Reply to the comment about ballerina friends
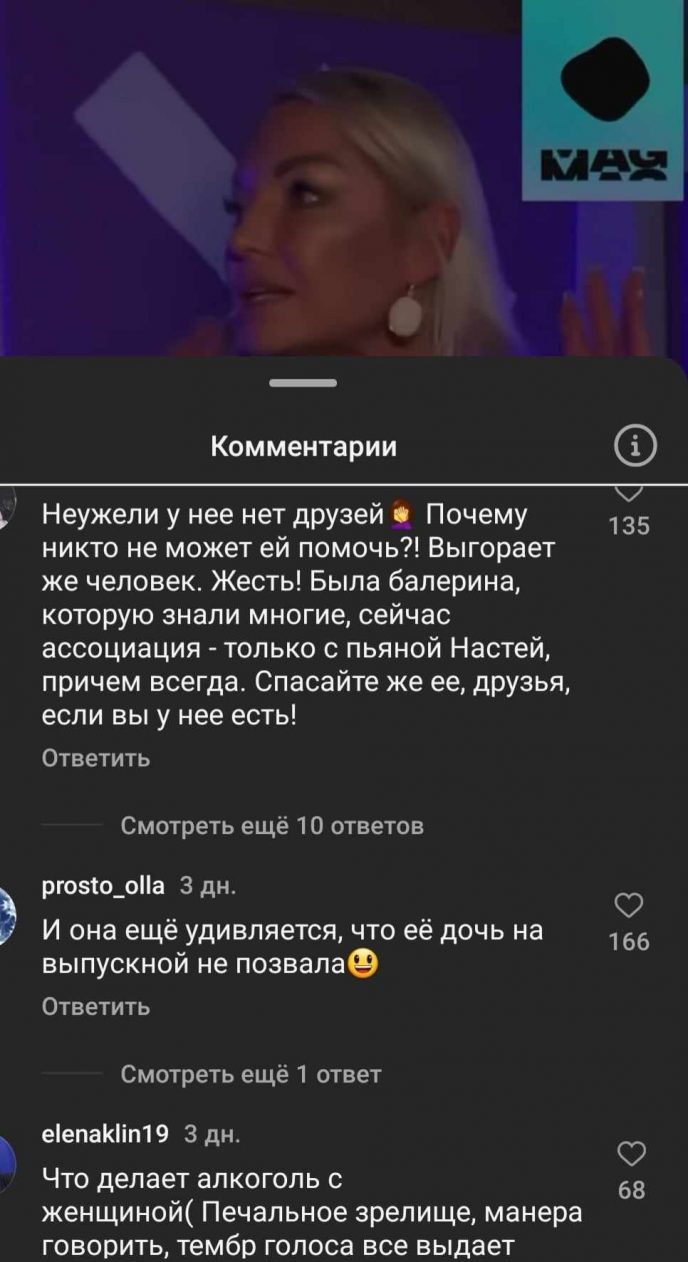 (x=96, y=759)
